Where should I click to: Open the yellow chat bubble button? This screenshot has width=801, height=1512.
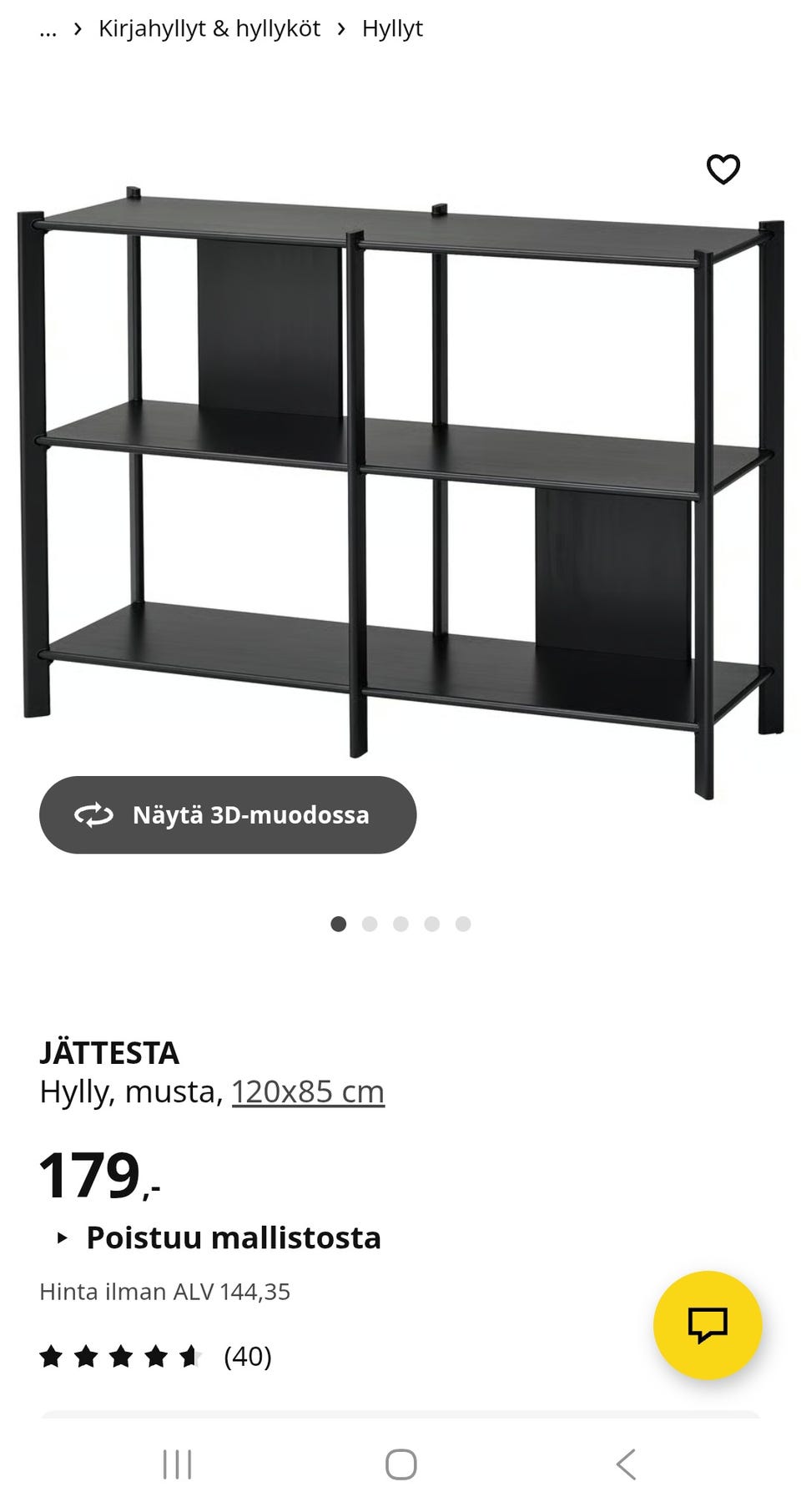(x=707, y=1324)
